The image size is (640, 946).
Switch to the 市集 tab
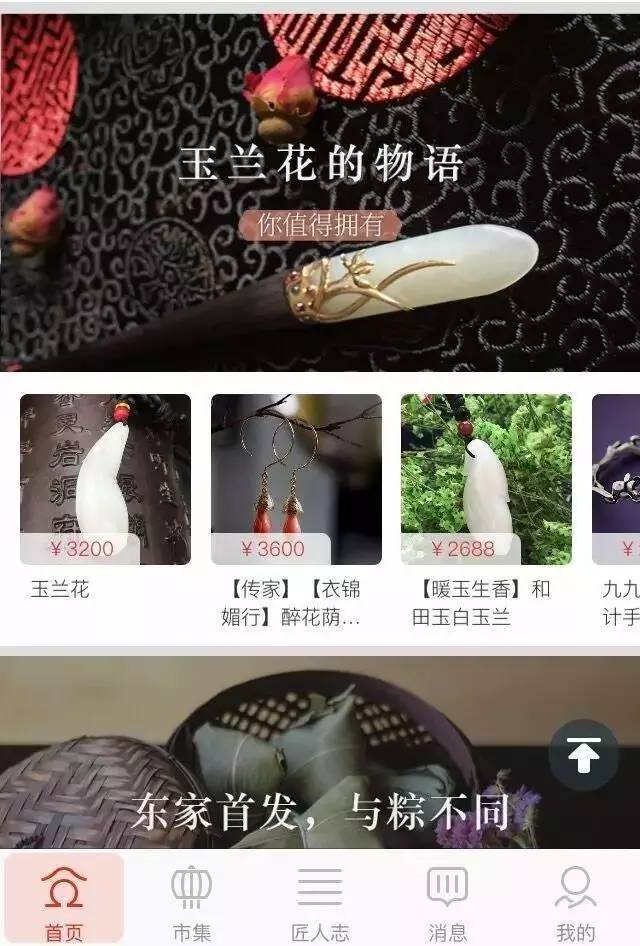(192, 900)
